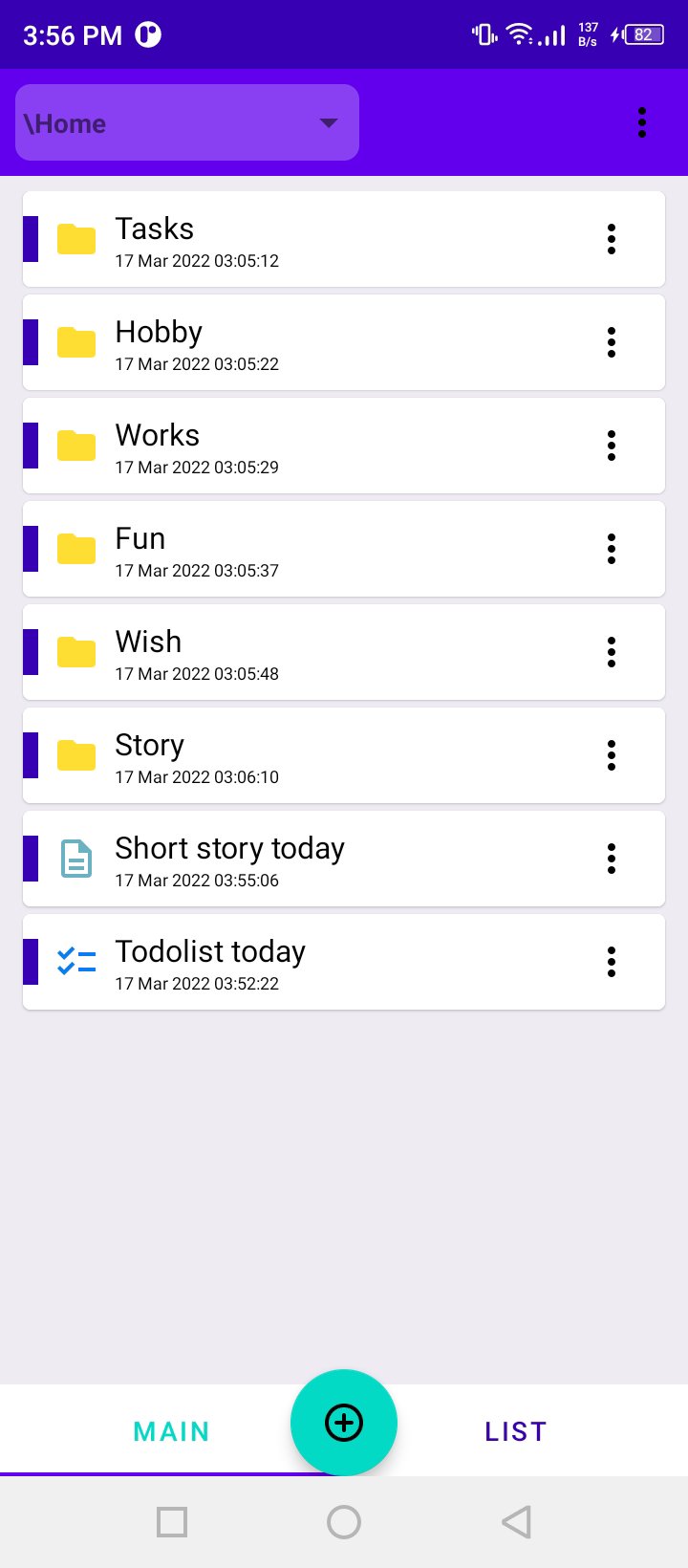Open the Tasks folder

click(287, 240)
